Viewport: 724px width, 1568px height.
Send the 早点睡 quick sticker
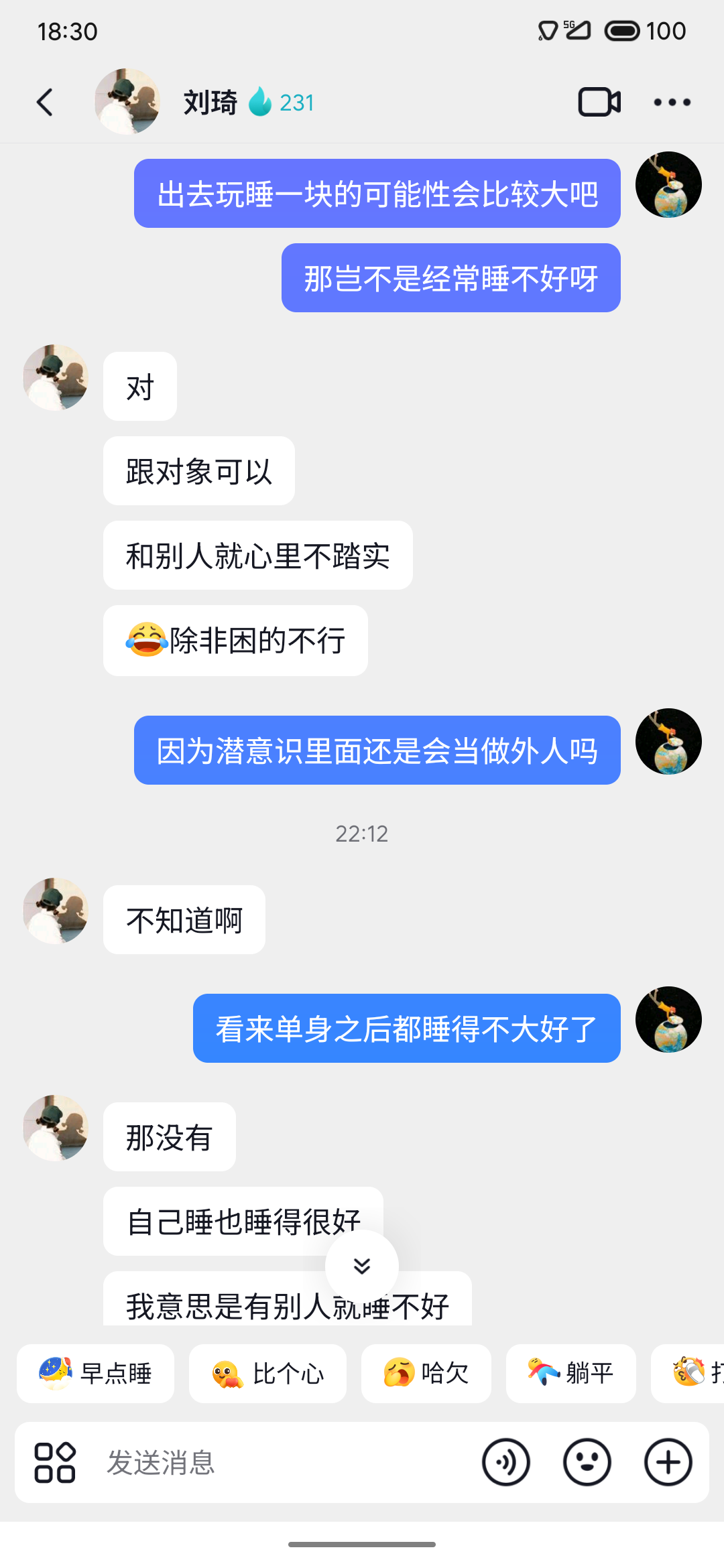[x=95, y=1373]
